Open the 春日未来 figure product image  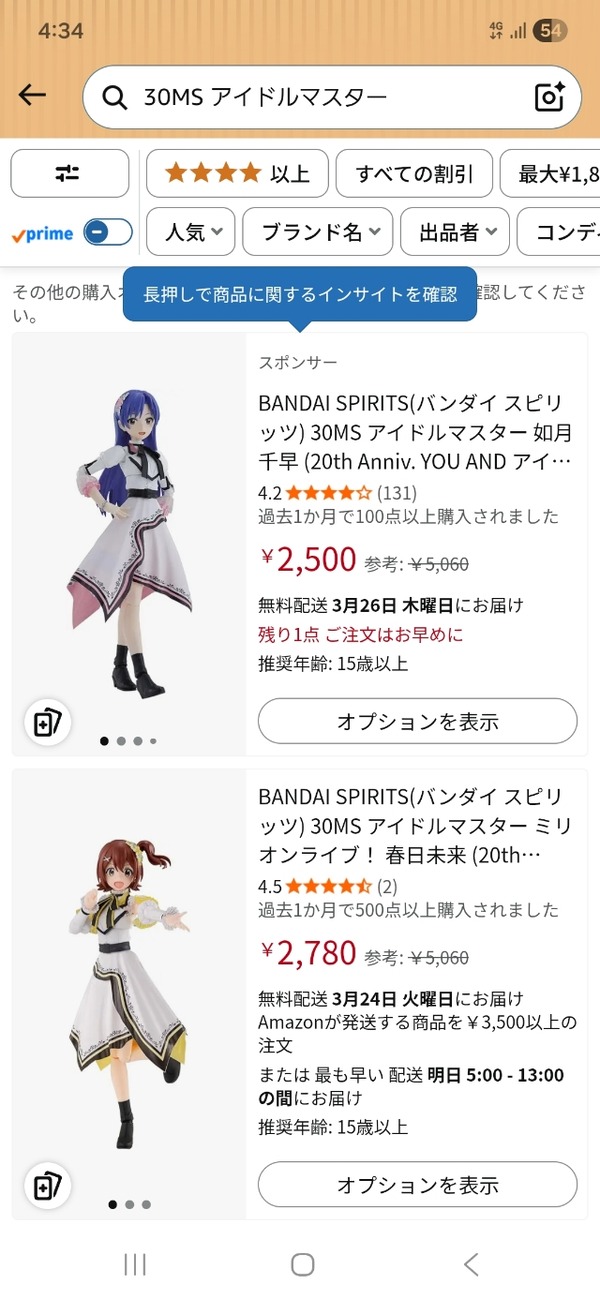pyautogui.click(x=129, y=994)
